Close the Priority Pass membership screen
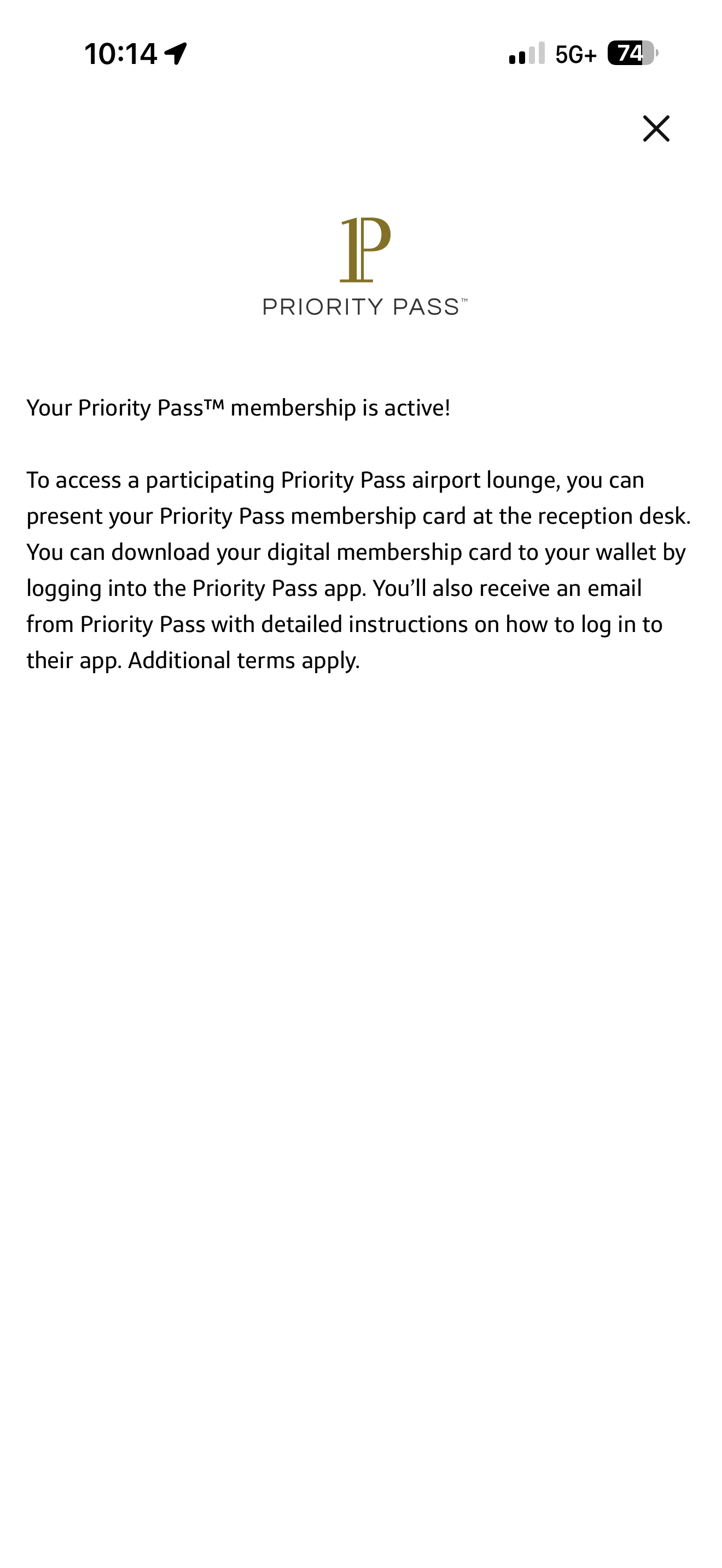 coord(656,128)
